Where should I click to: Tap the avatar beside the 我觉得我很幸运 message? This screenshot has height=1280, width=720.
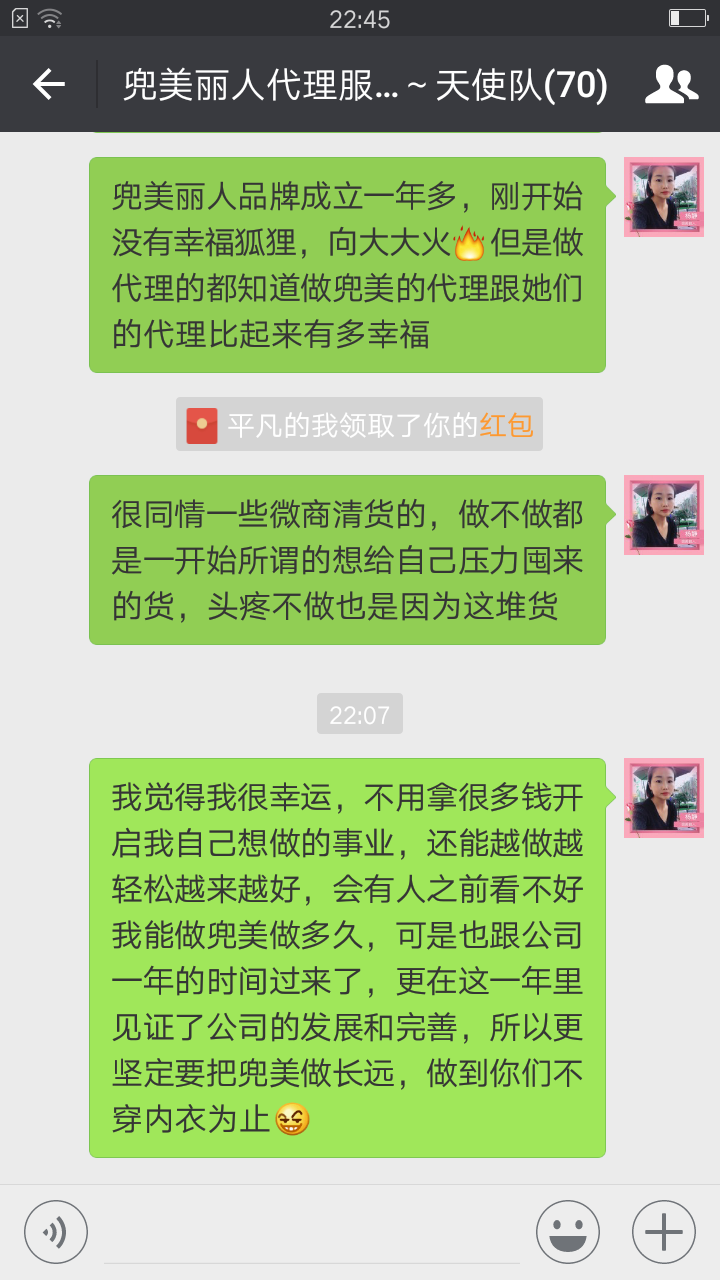click(x=664, y=798)
